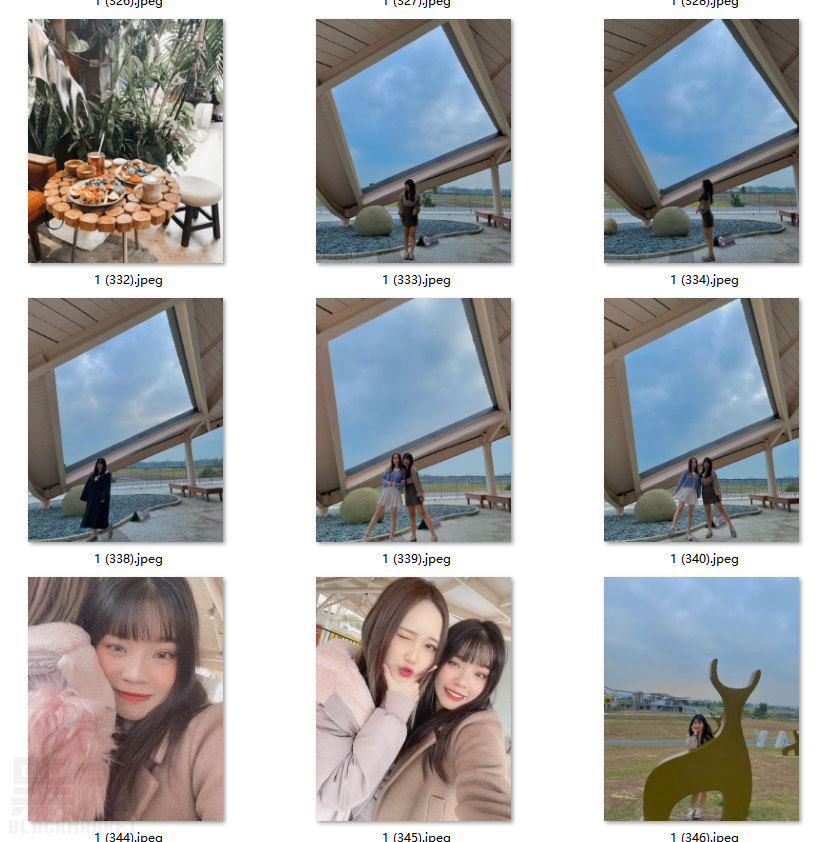Screen dimensions: 835x842
Task: Select the 1 (334).jpeg thumbnail
Action: (701, 141)
